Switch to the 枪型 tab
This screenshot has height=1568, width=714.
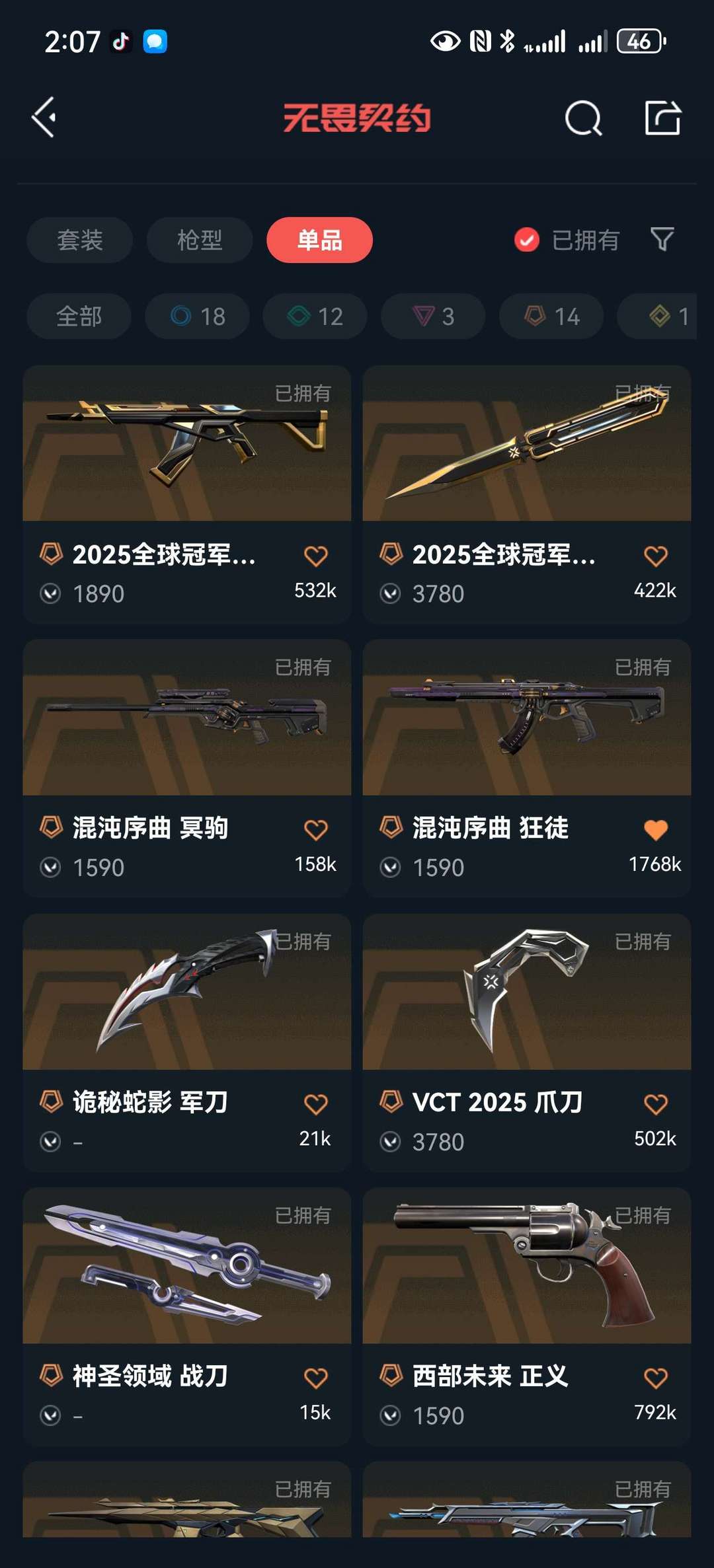click(199, 240)
